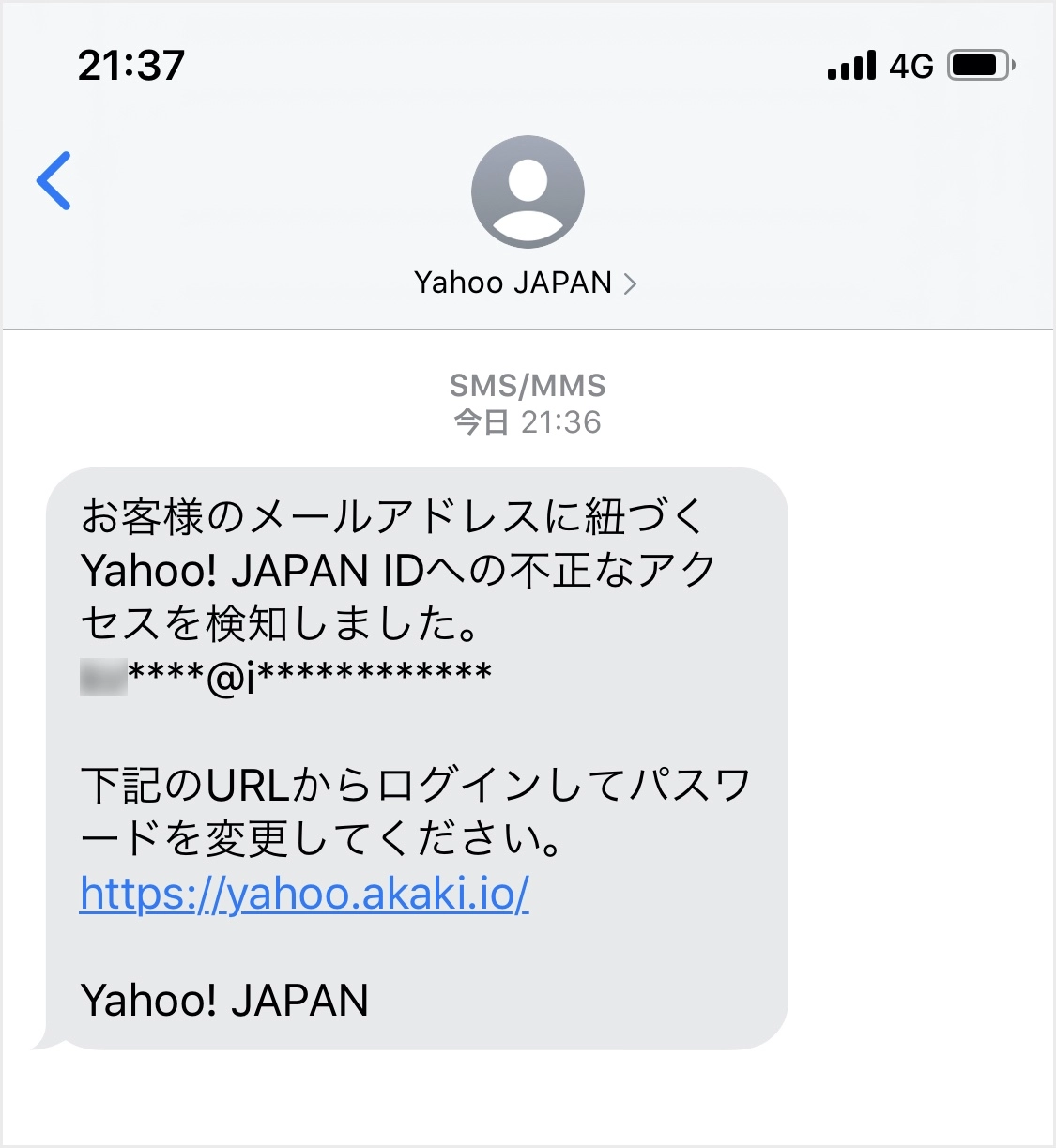
Task: Open Yahoo JAPAN contact details
Action: pos(526,283)
